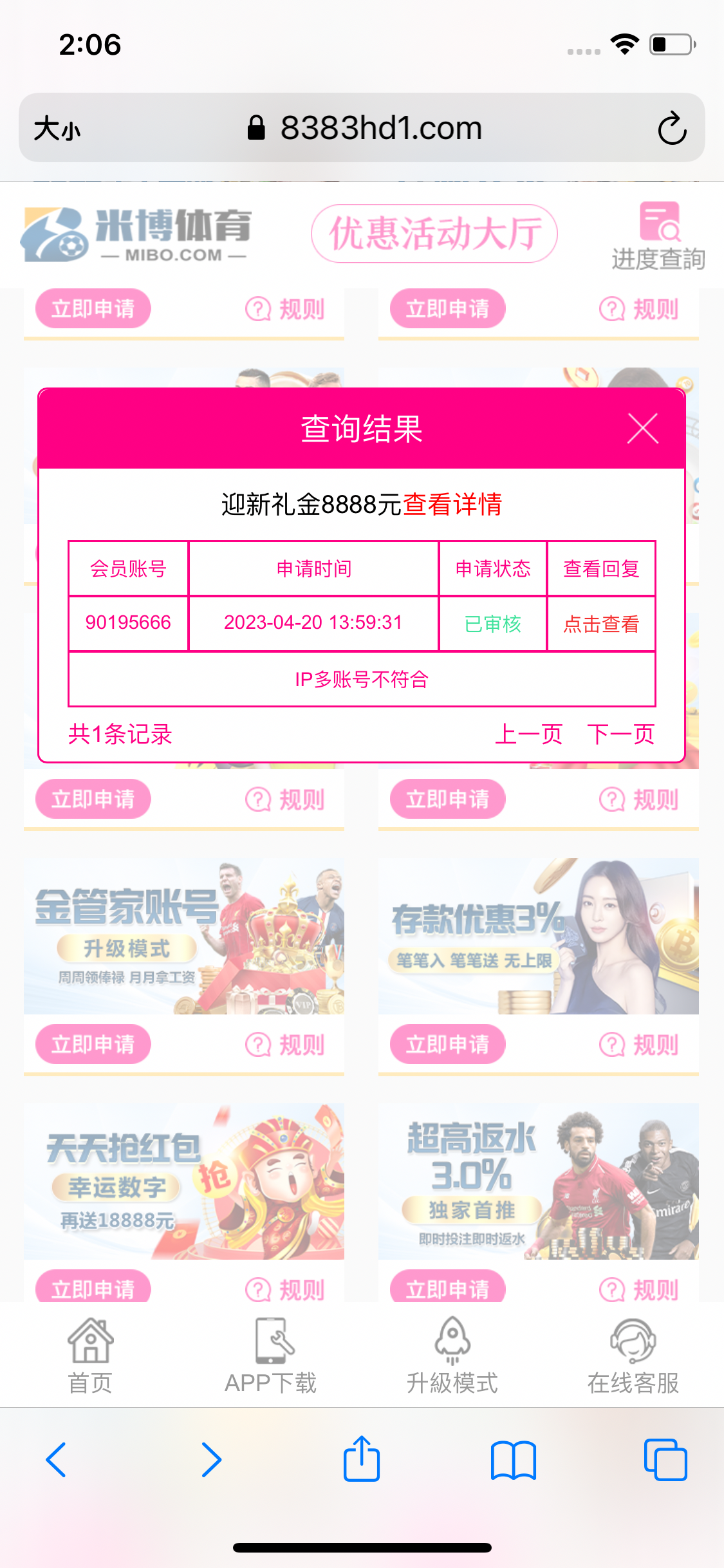Open the Safari share sheet
The image size is (724, 1568).
(362, 1459)
